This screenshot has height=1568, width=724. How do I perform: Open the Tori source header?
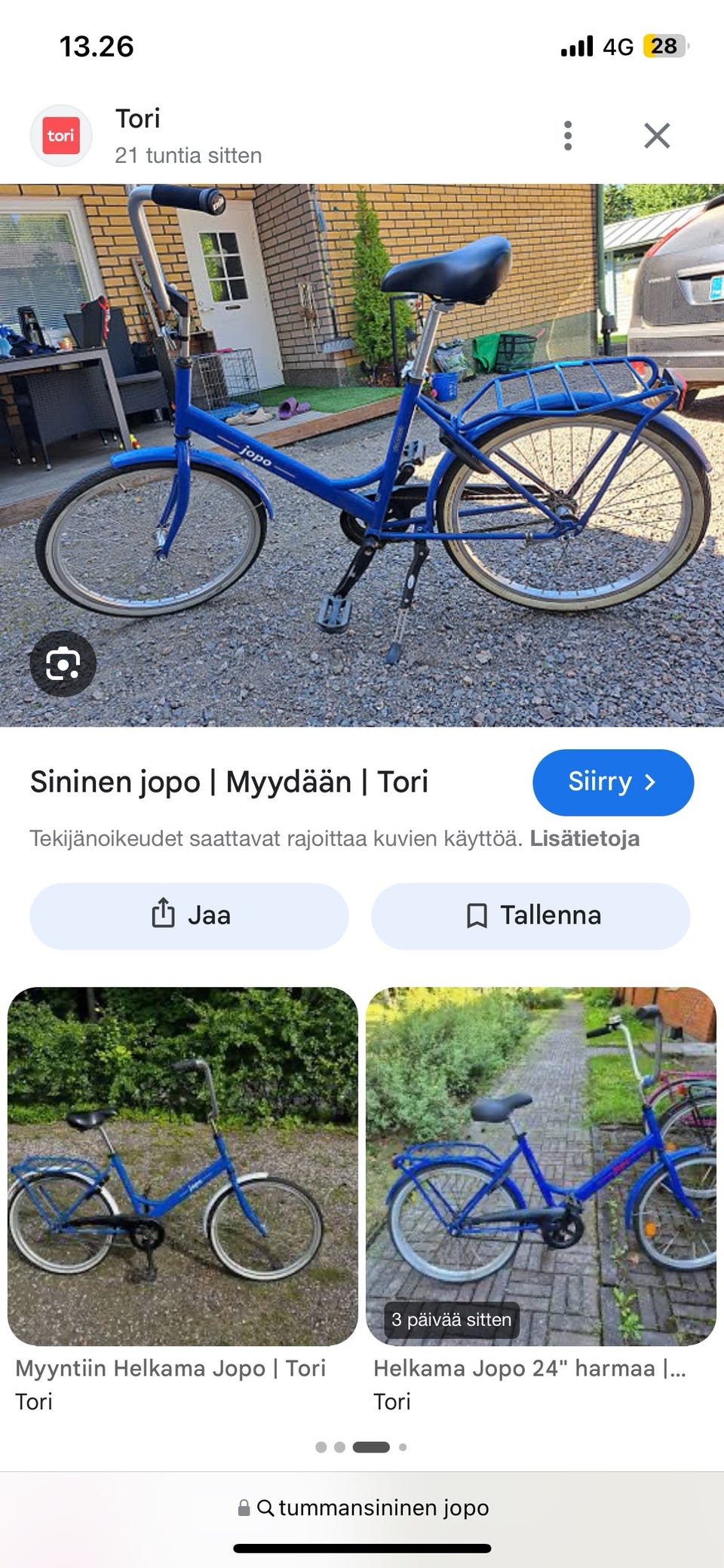(x=147, y=136)
